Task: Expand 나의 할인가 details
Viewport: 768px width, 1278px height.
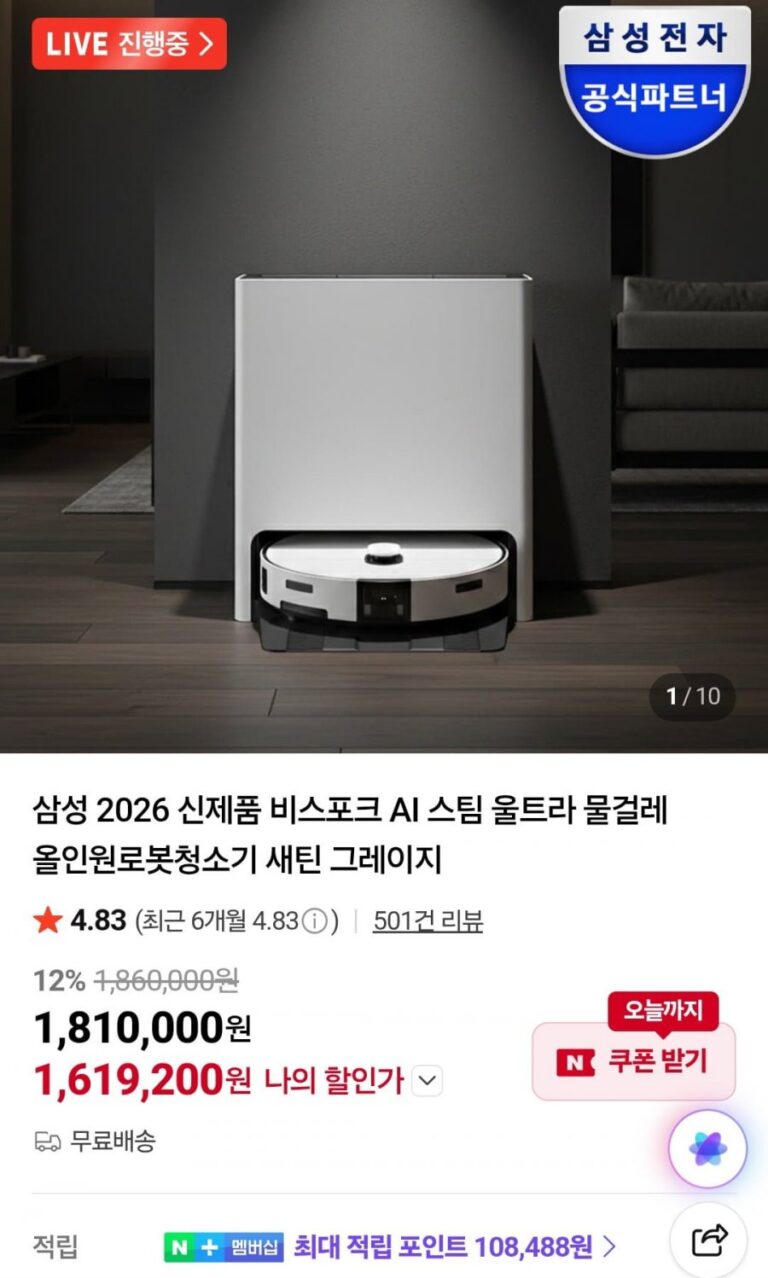Action: (427, 1080)
